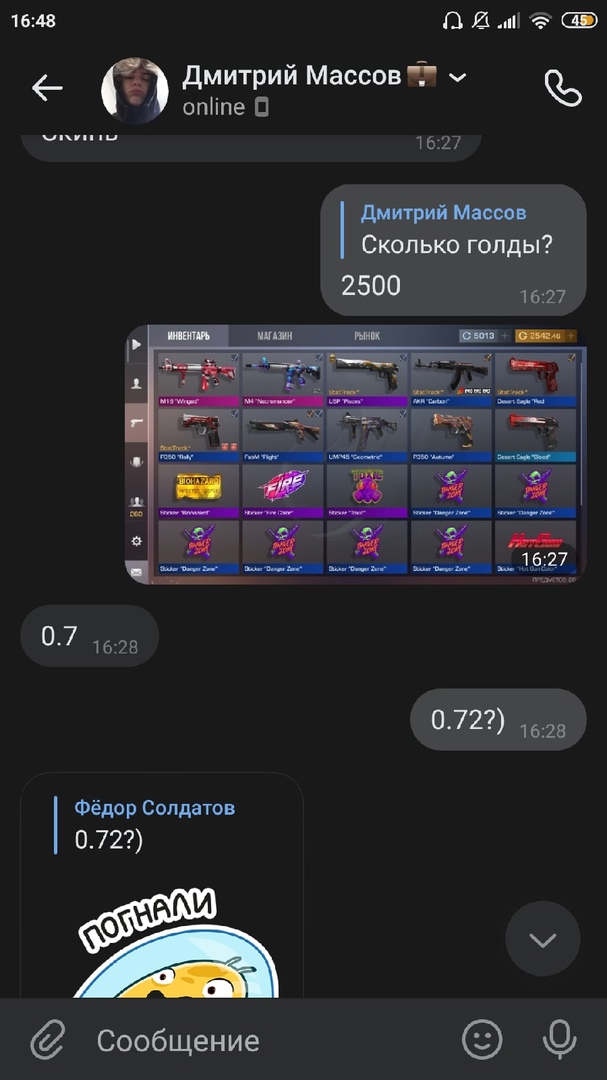Start a voice call with Дмитрий Массов
The image size is (607, 1080).
pos(562,88)
